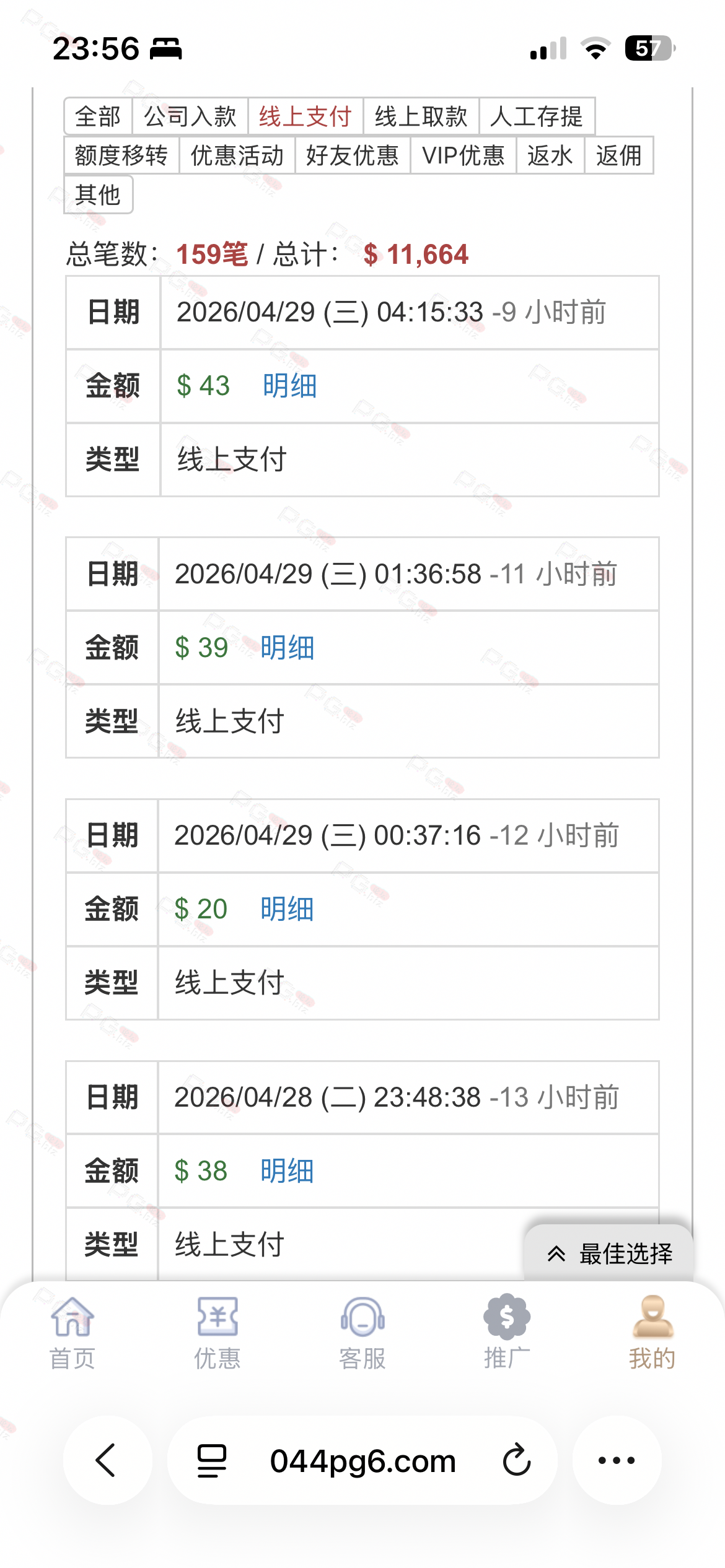This screenshot has height=1568, width=725.
Task: Filter records by 优惠活动
Action: coord(237,155)
